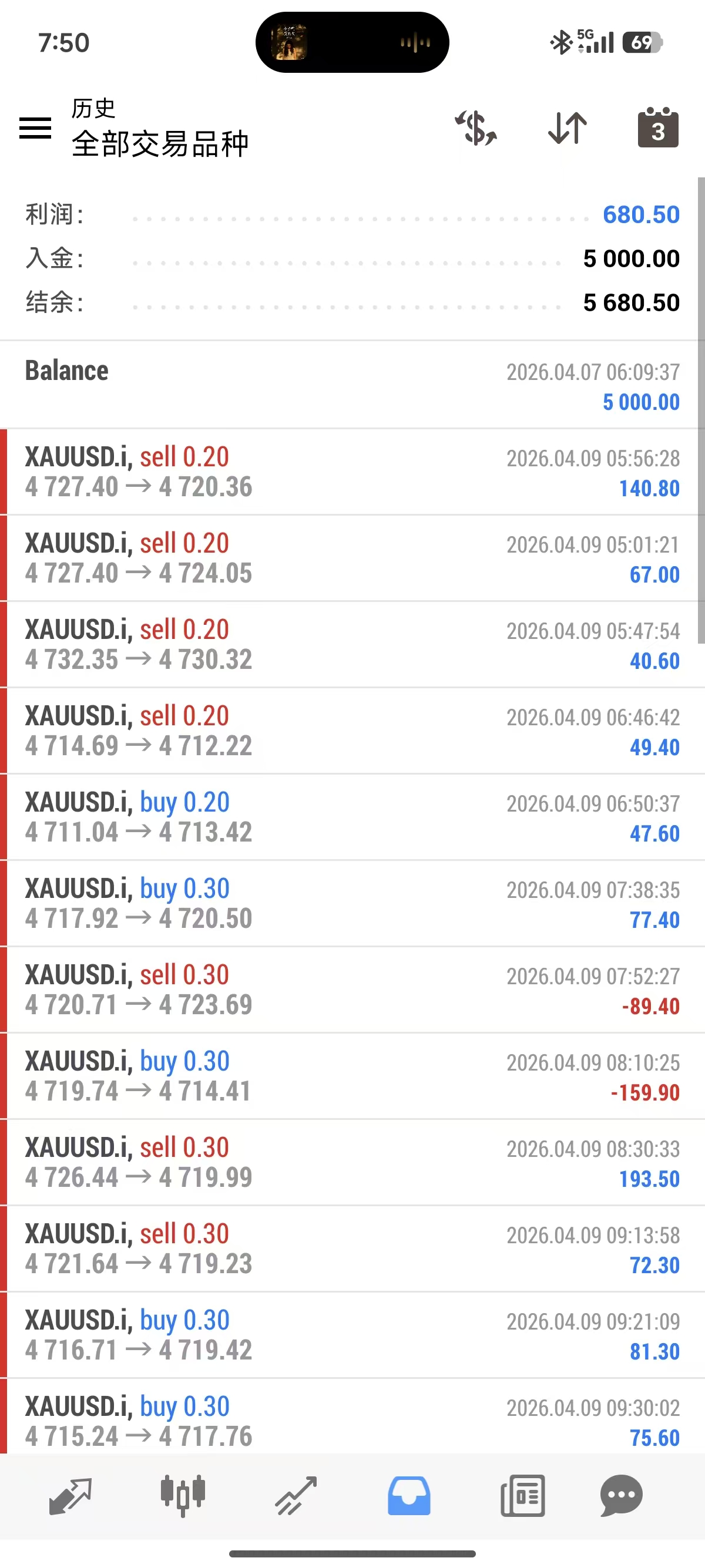This screenshot has width=705, height=1568.
Task: Open the sell trade with profit 67.00
Action: pos(352,558)
